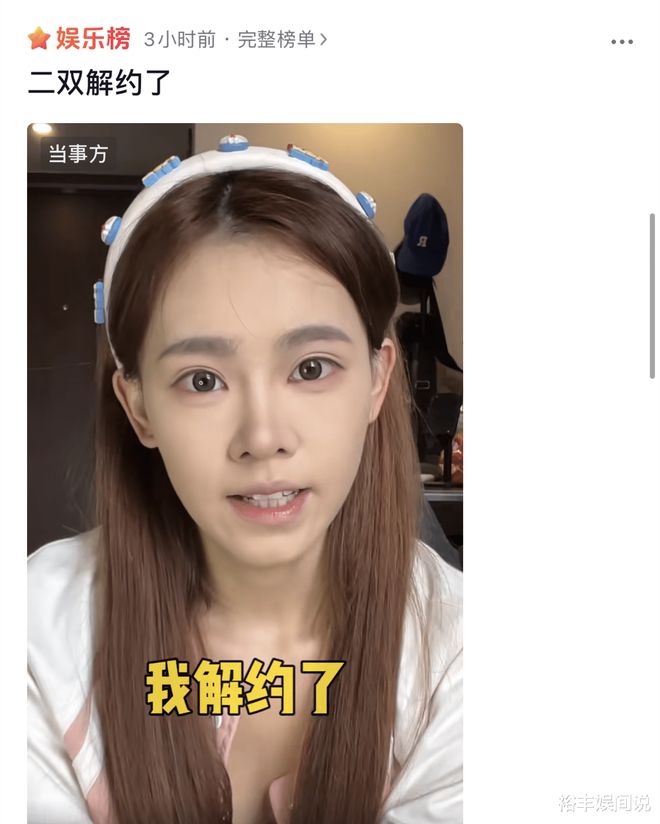This screenshot has width=660, height=824.
Task: Open the 我解约了 video thumbnail
Action: pyautogui.click(x=245, y=470)
